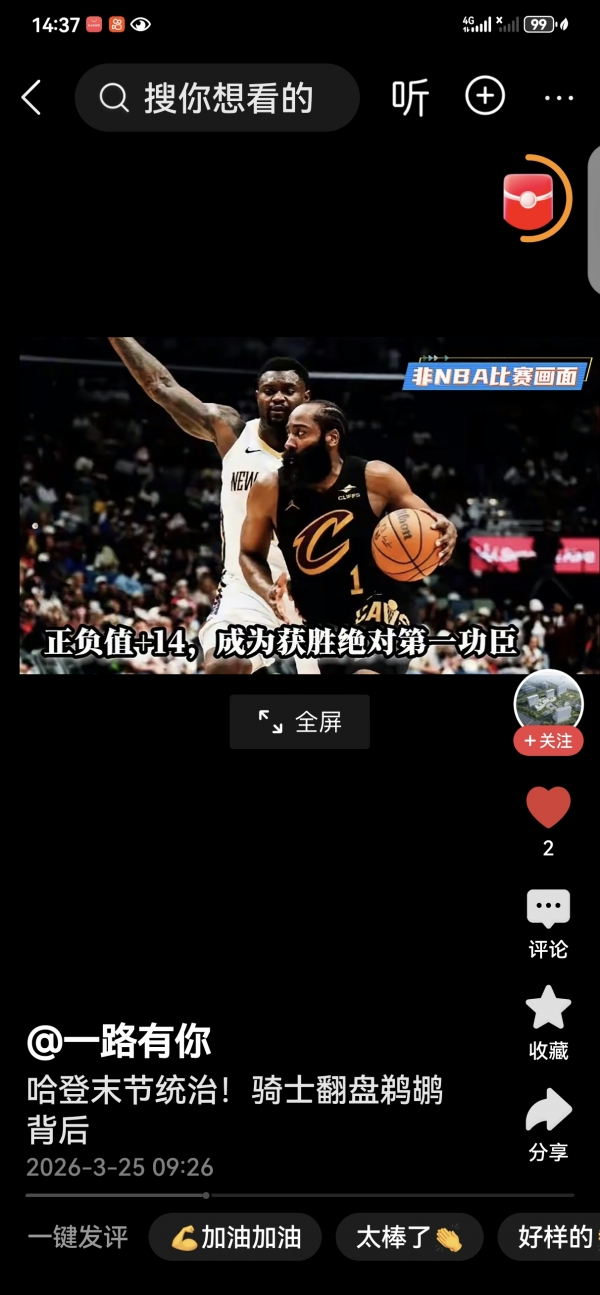Open the plus create icon

(485, 96)
